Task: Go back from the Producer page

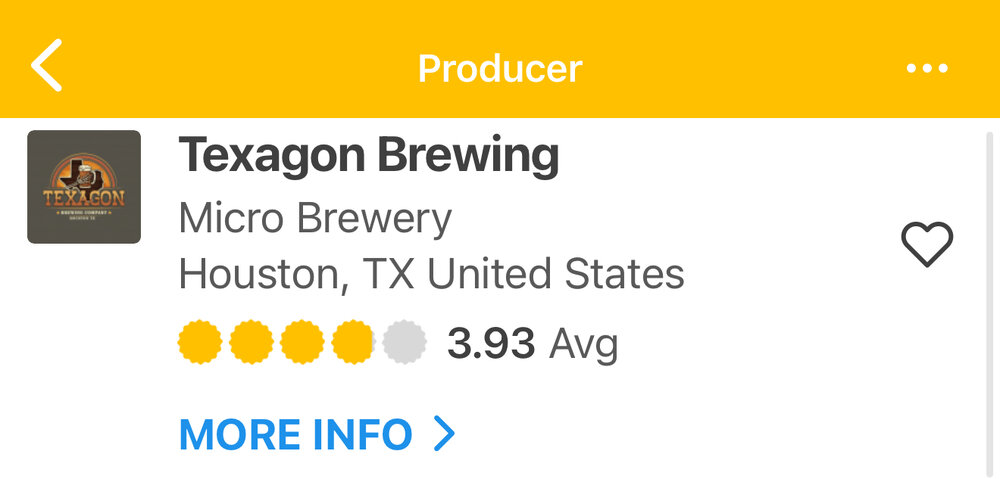Action: (47, 66)
